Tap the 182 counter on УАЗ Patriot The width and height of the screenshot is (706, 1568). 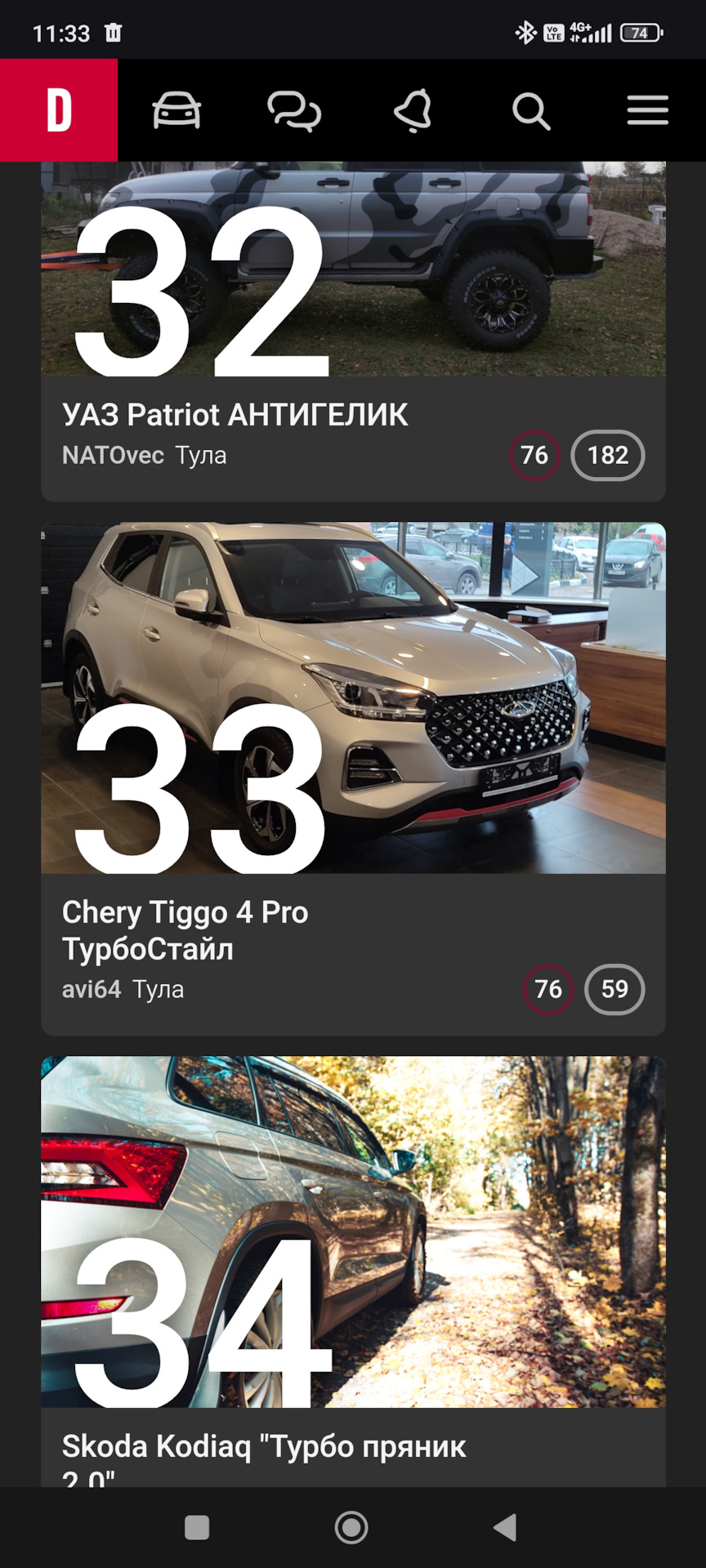click(x=608, y=455)
